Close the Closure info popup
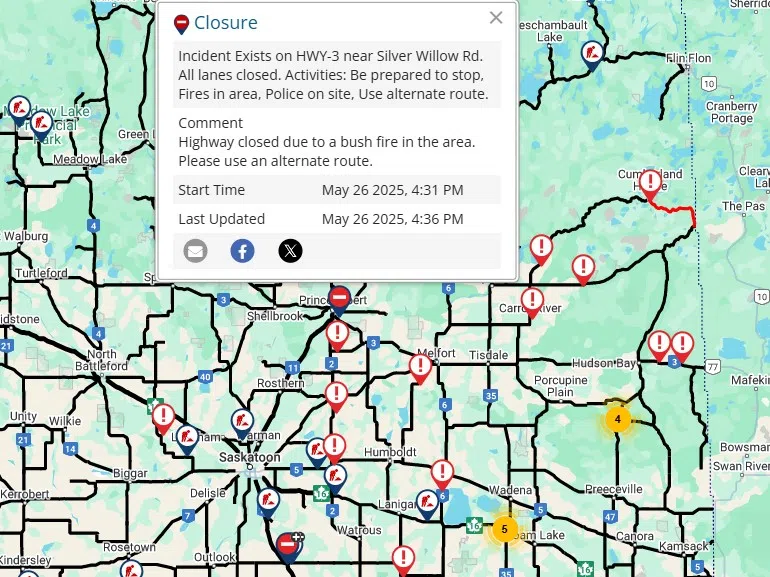 click(x=496, y=18)
